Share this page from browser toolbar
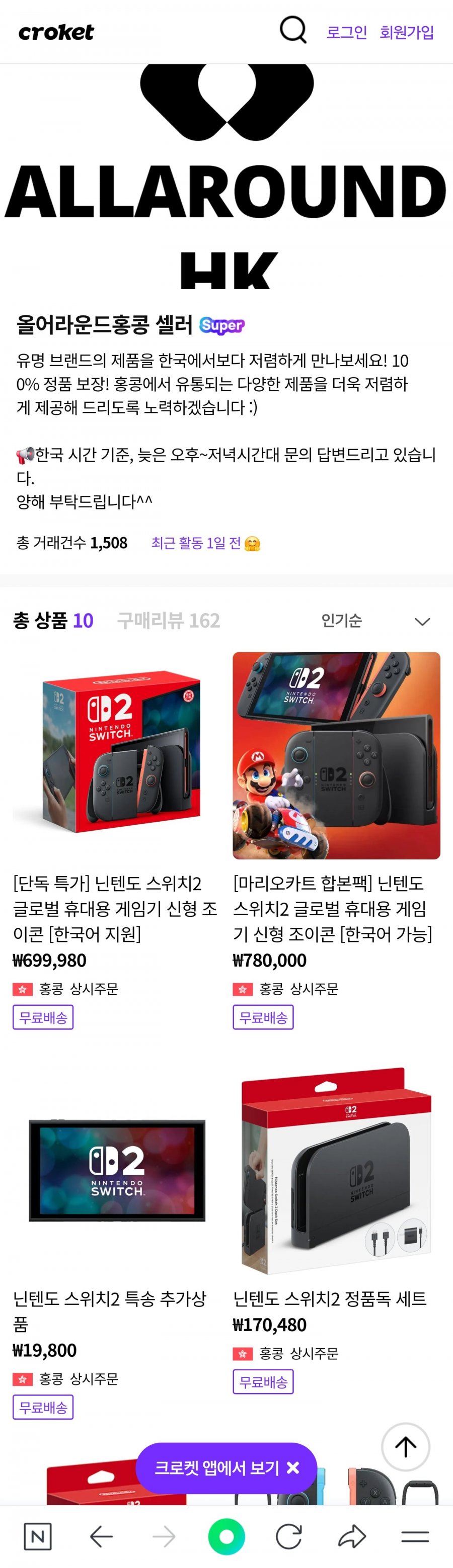The height and width of the screenshot is (1568, 453). pos(352,1536)
